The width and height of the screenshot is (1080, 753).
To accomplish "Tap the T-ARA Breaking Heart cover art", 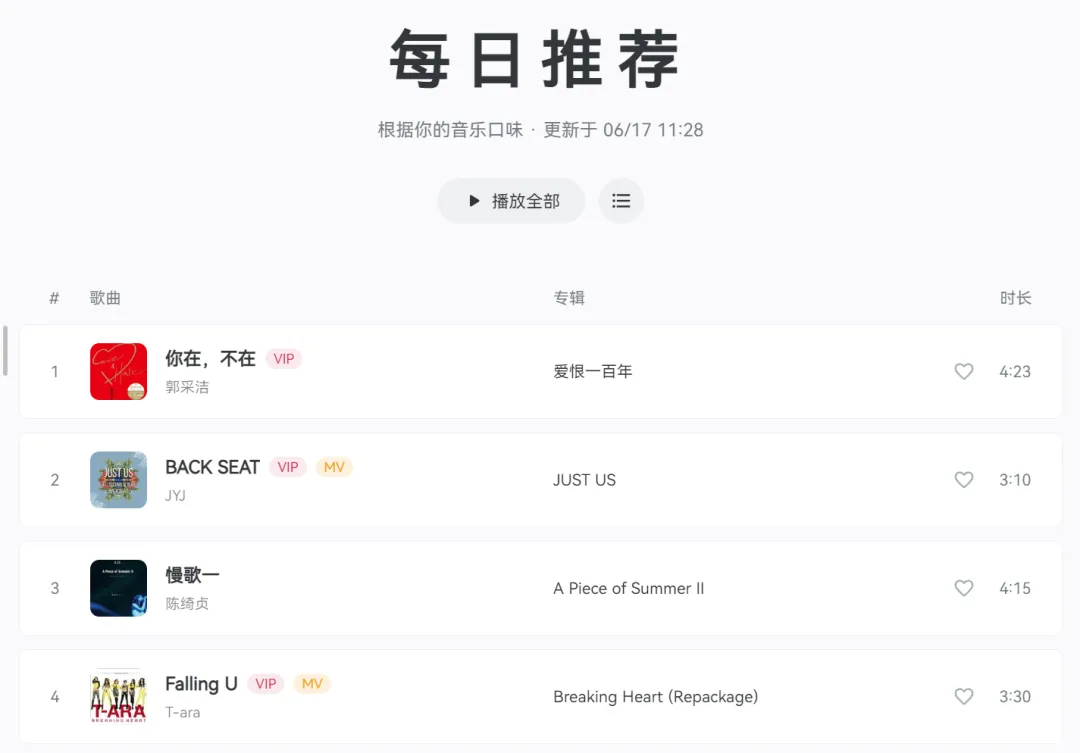I will [118, 697].
